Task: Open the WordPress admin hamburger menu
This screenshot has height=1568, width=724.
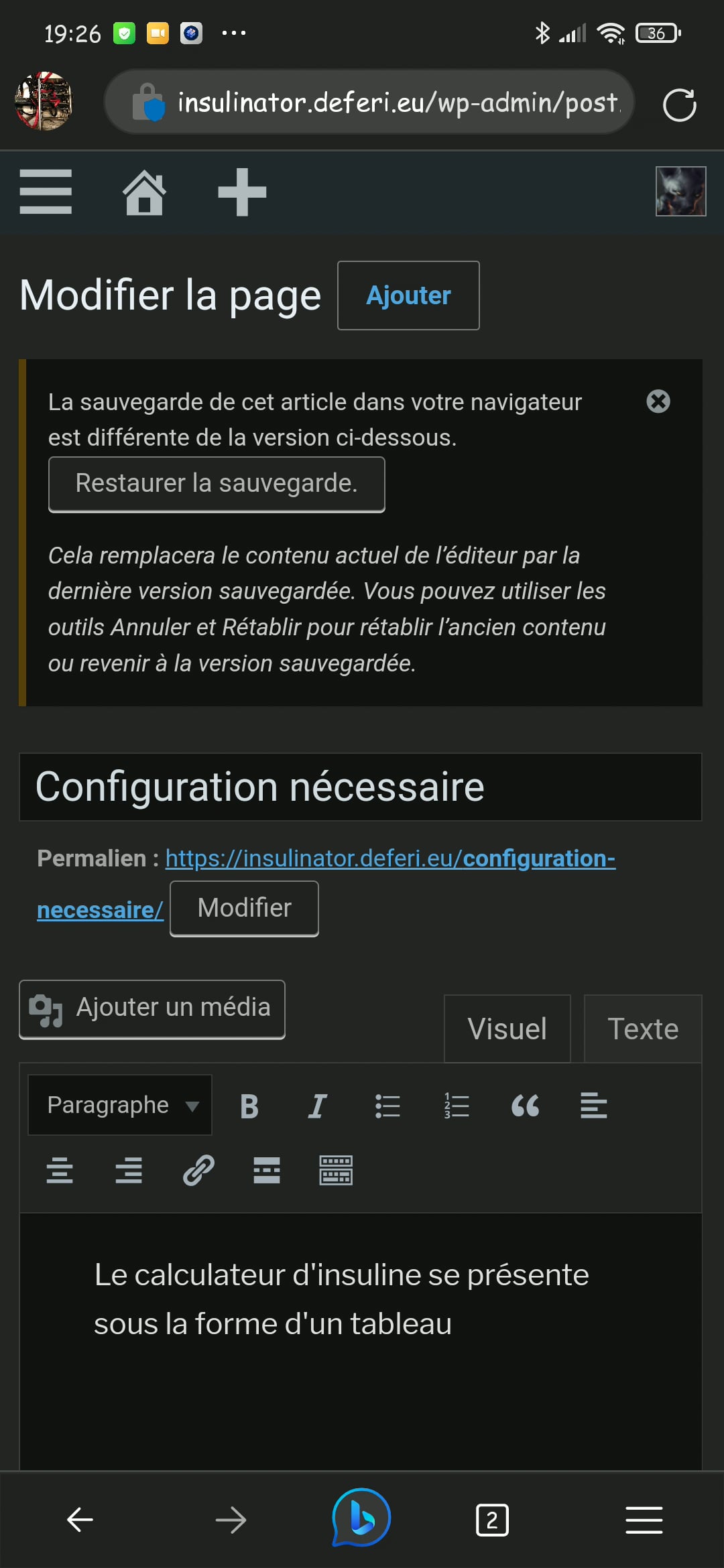Action: 46,192
